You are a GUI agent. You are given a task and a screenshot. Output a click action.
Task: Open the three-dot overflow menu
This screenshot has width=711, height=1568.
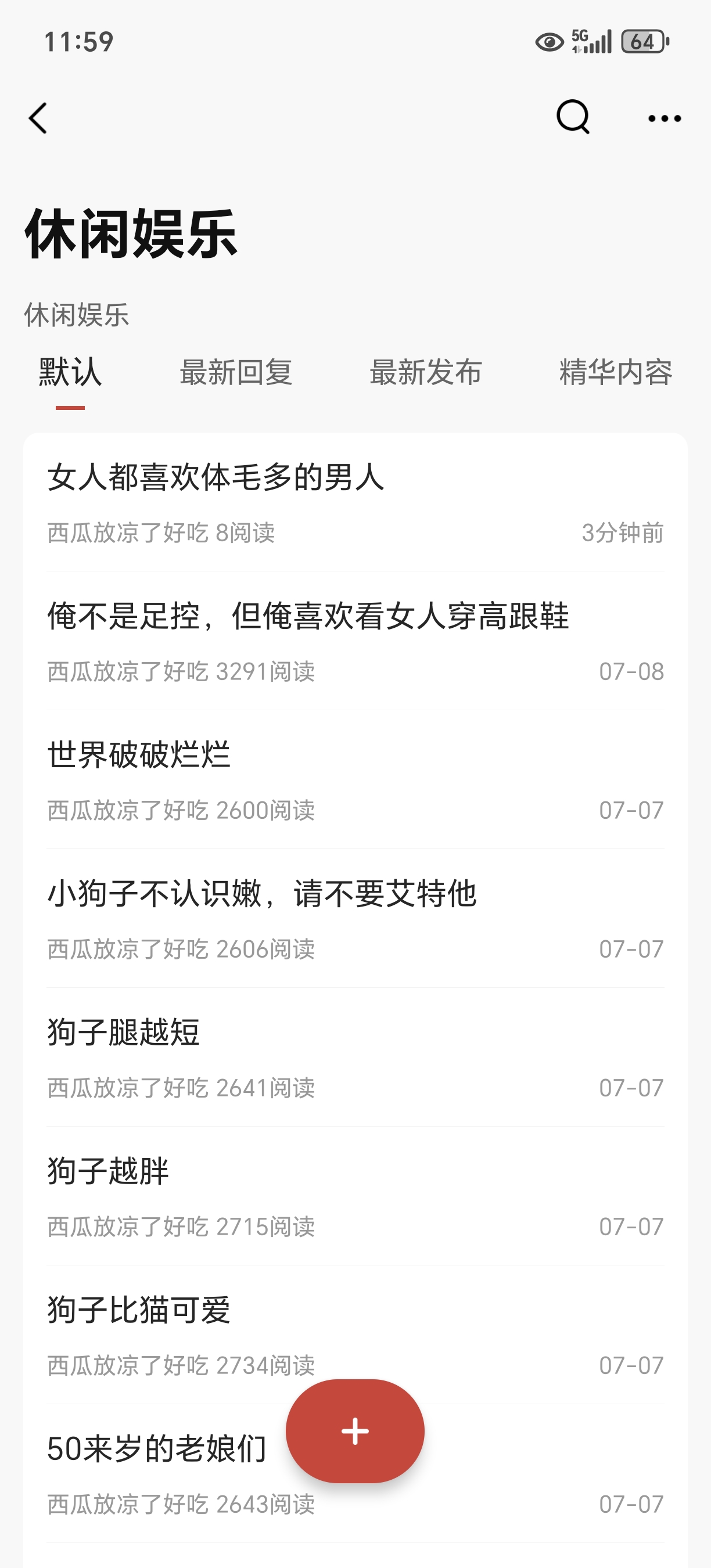(664, 118)
